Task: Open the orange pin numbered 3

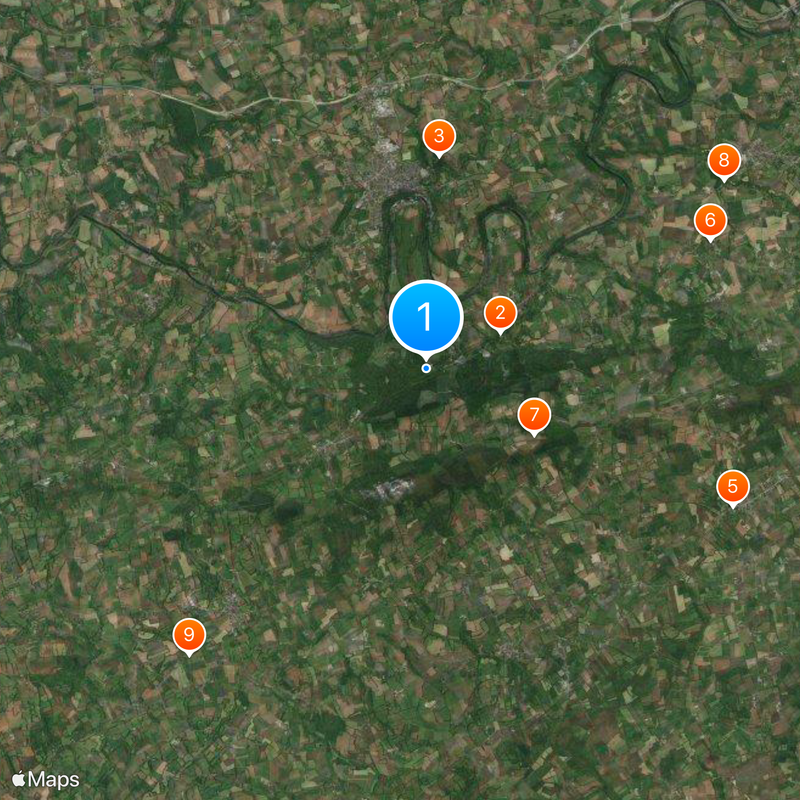Action: click(438, 136)
